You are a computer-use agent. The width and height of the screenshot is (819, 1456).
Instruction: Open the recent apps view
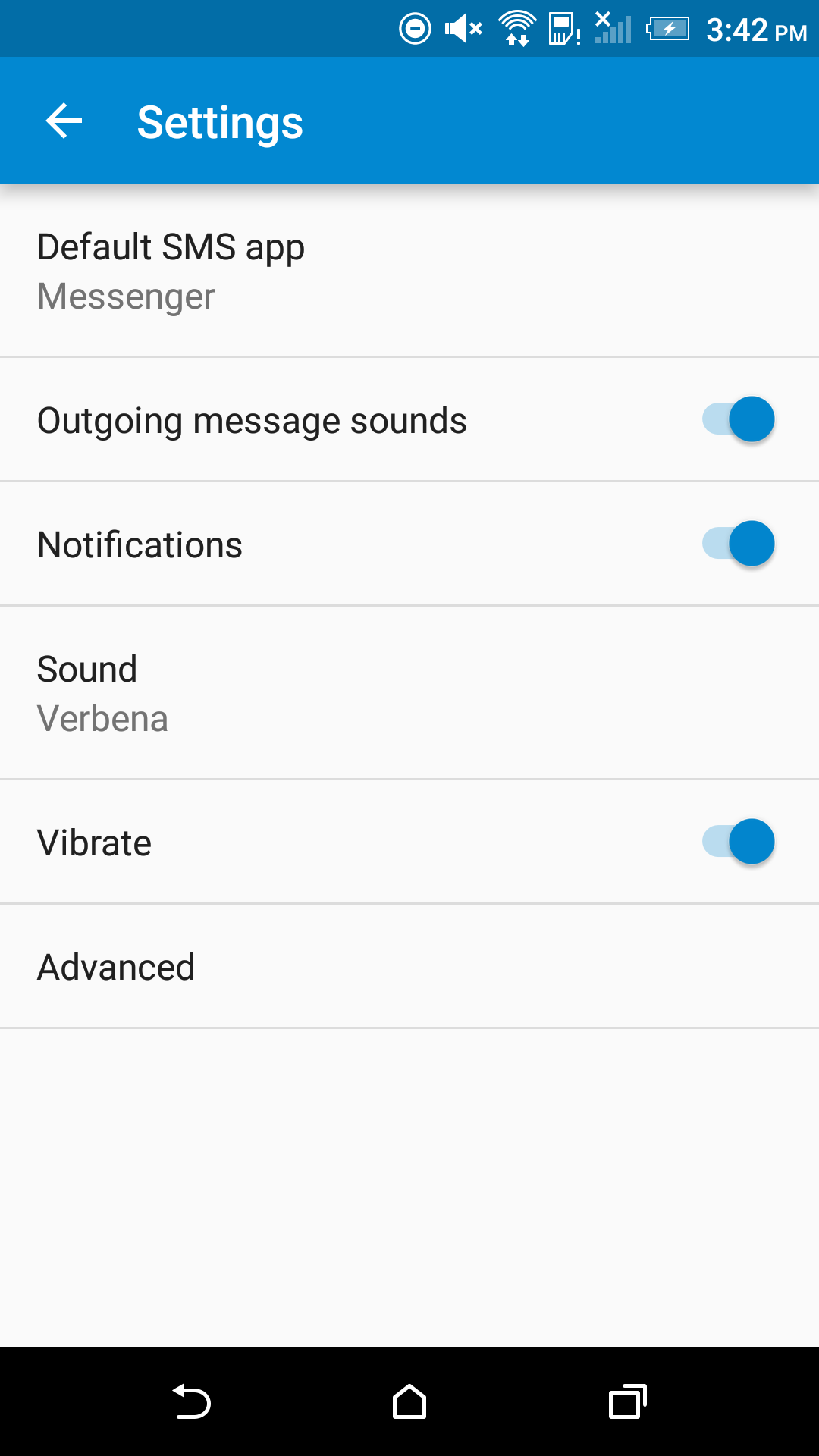pos(627,1401)
